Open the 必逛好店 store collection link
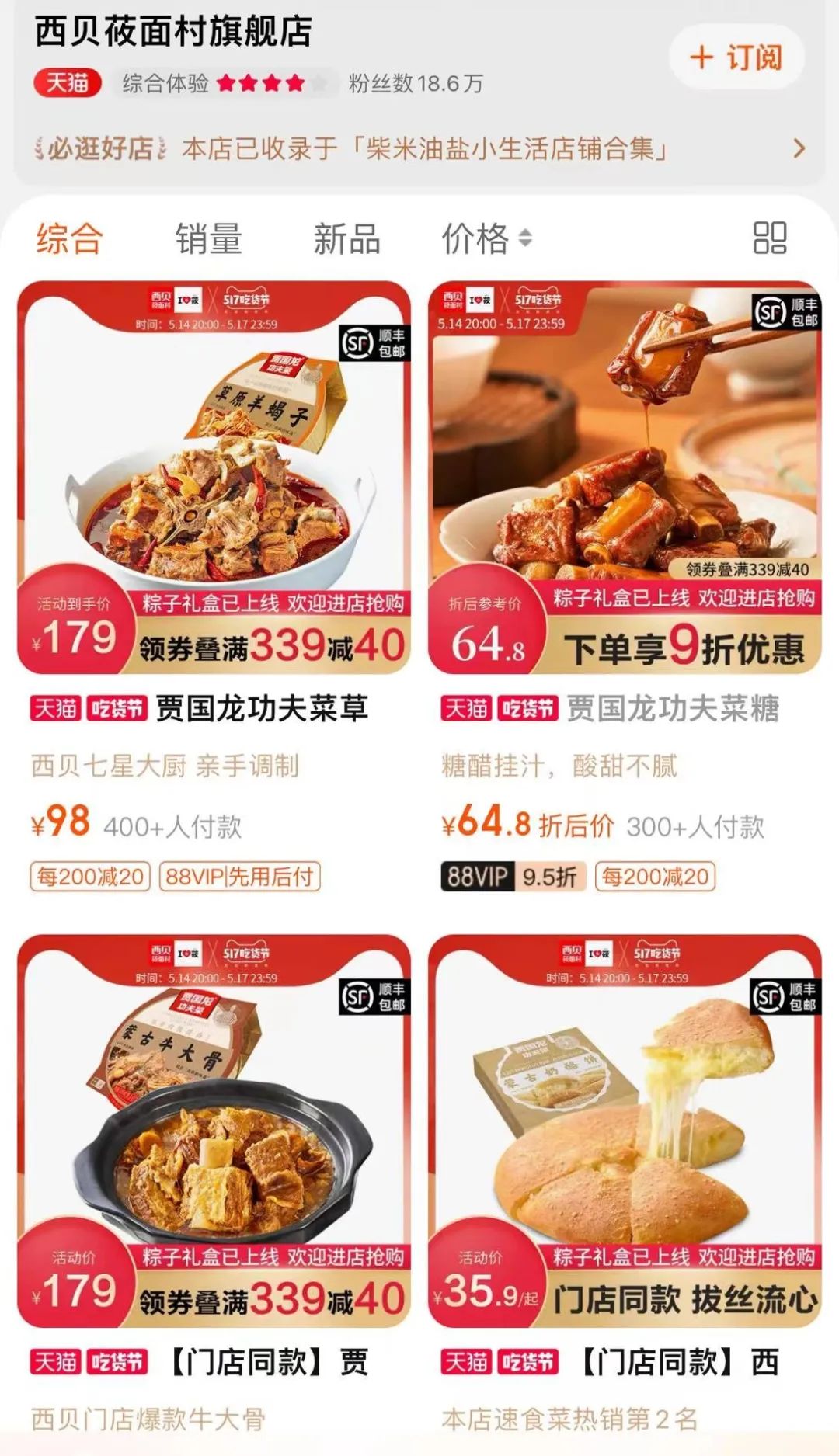The width and height of the screenshot is (839, 1456). click(419, 148)
